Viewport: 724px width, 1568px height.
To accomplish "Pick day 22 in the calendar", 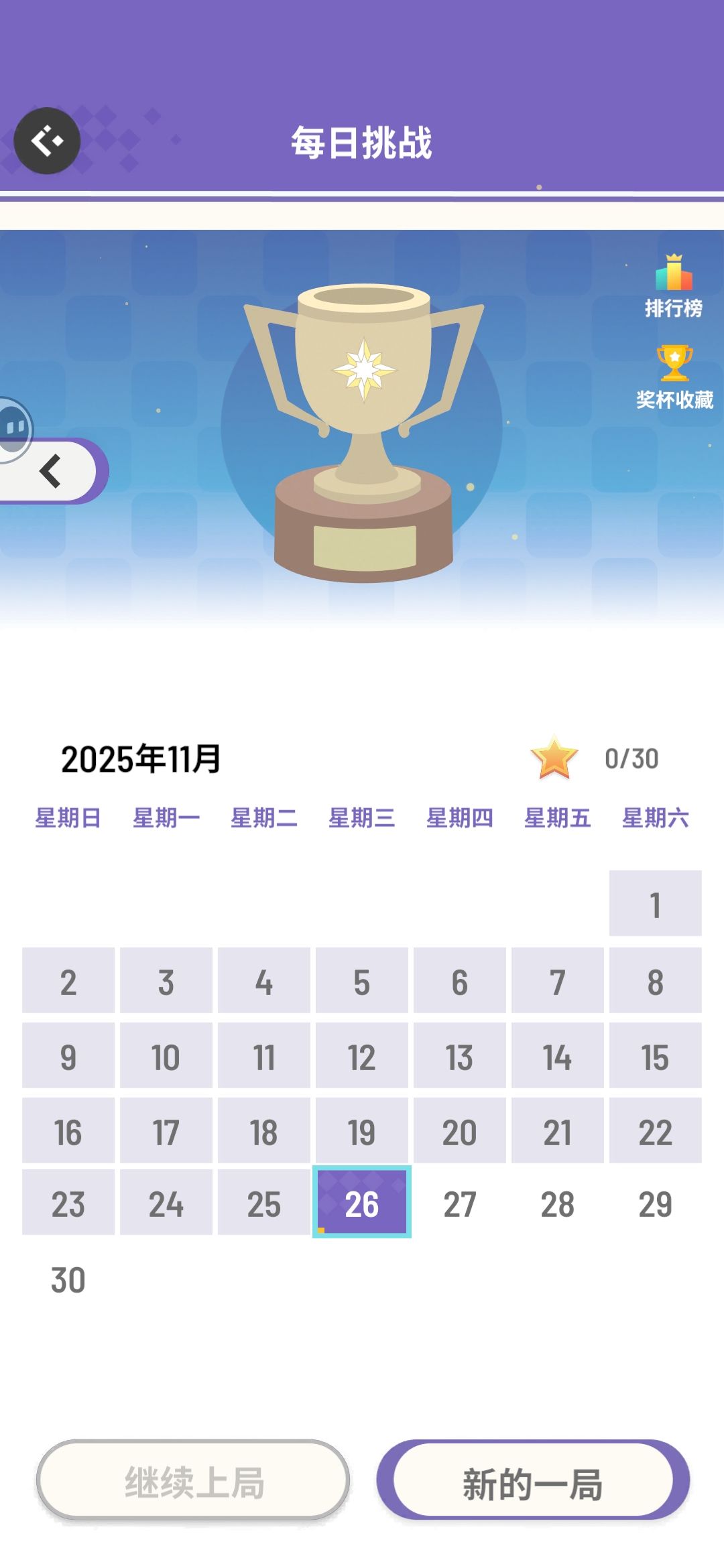I will pyautogui.click(x=656, y=1130).
